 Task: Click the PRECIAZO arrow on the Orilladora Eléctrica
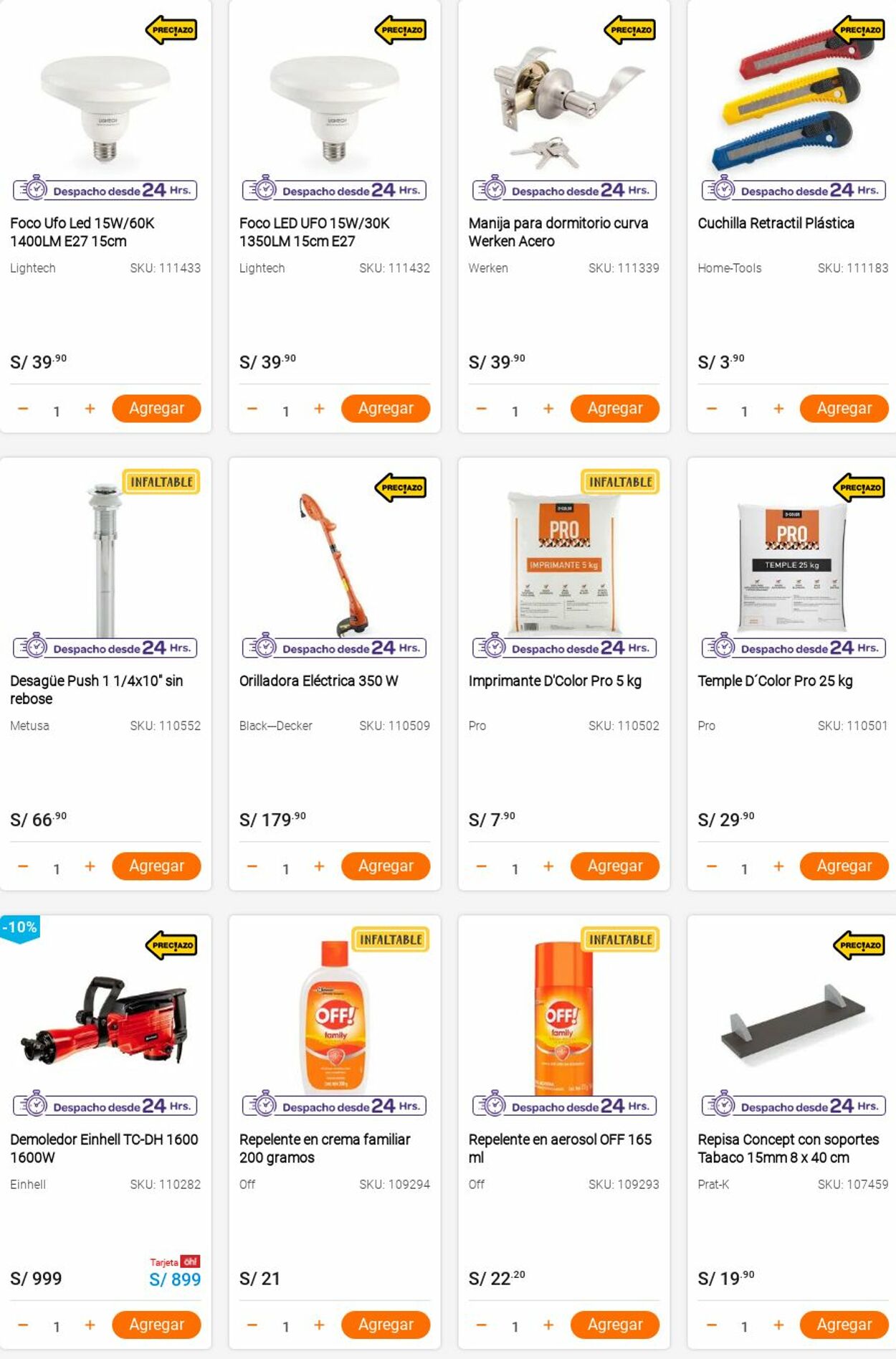[x=401, y=487]
